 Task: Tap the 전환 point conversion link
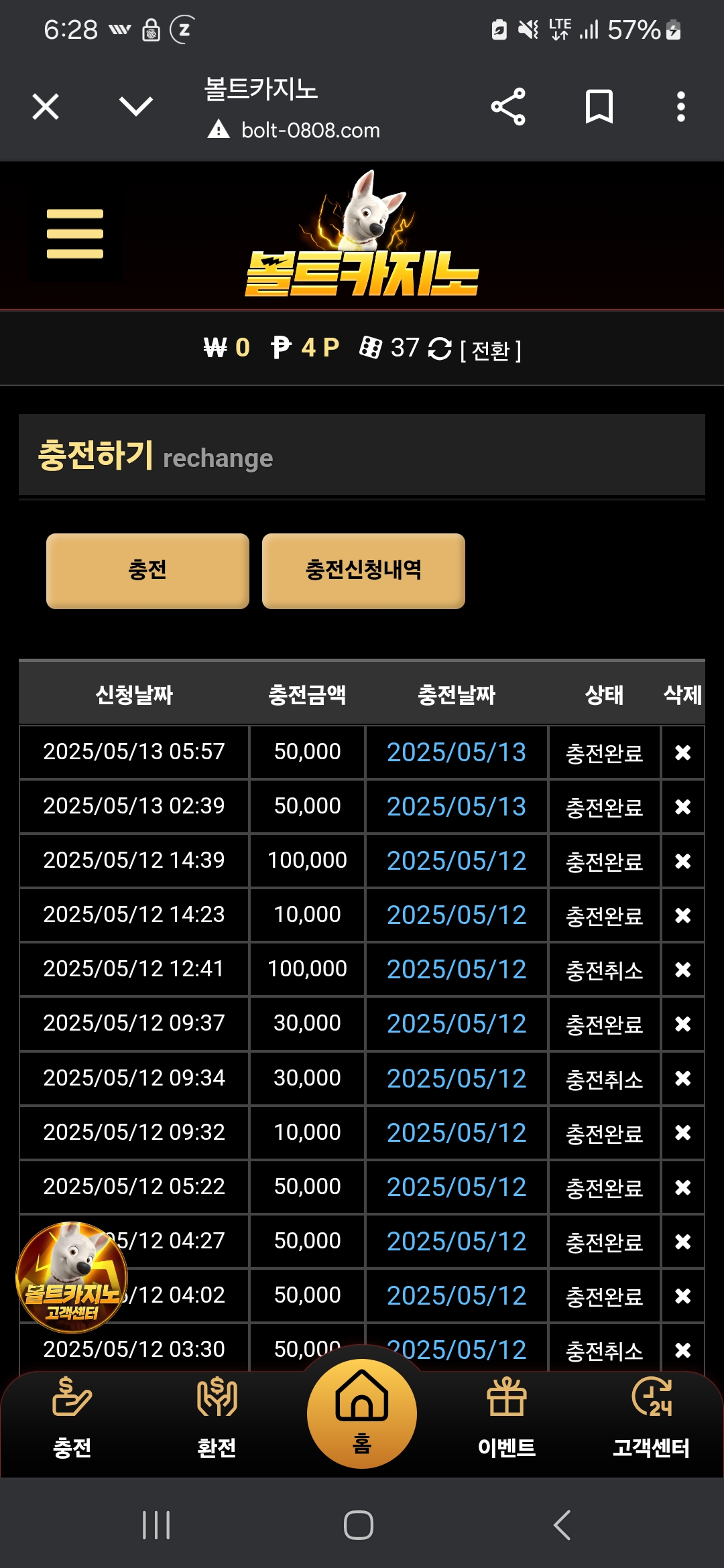[491, 350]
